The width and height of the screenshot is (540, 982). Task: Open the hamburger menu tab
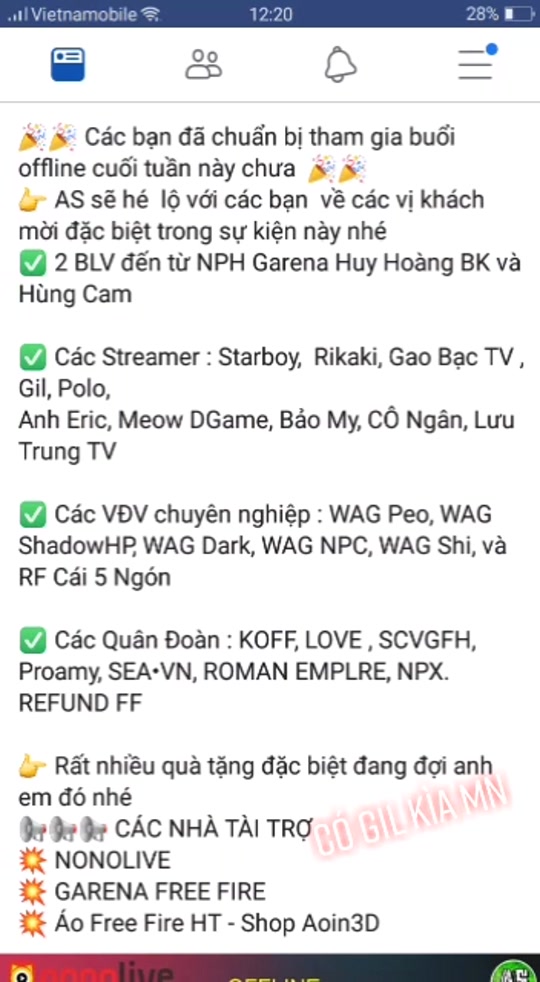coord(476,63)
